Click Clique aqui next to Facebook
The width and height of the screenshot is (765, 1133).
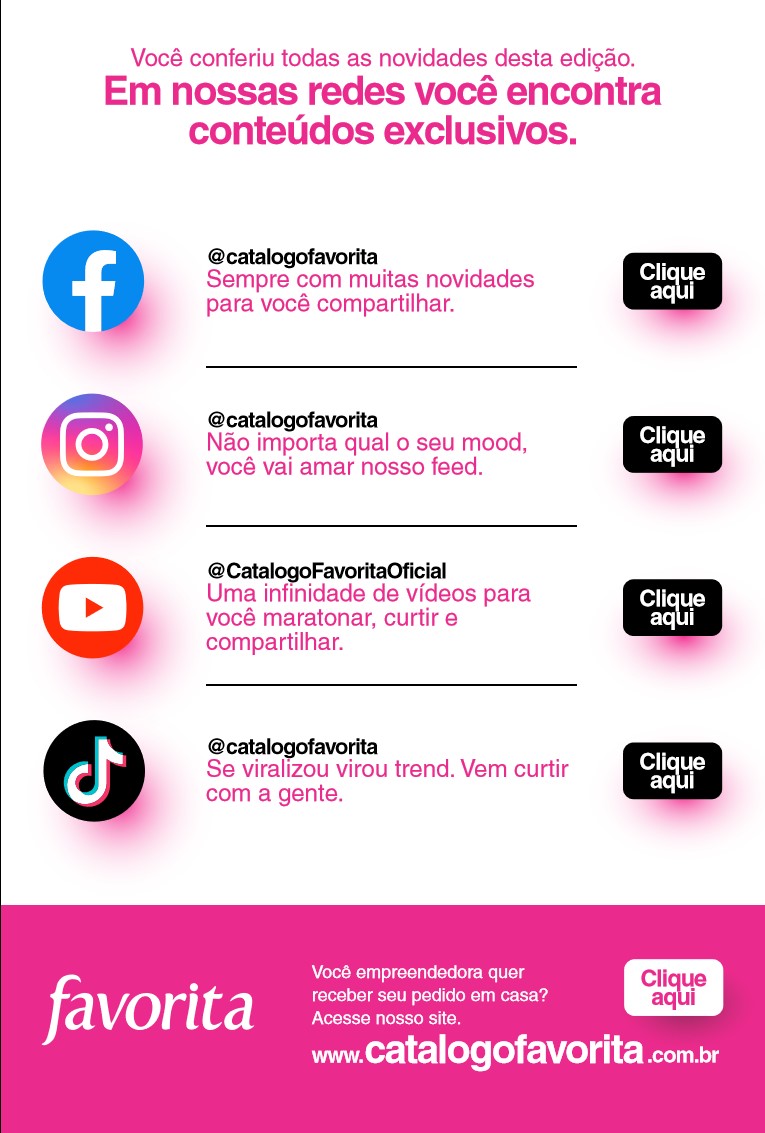pyautogui.click(x=672, y=281)
